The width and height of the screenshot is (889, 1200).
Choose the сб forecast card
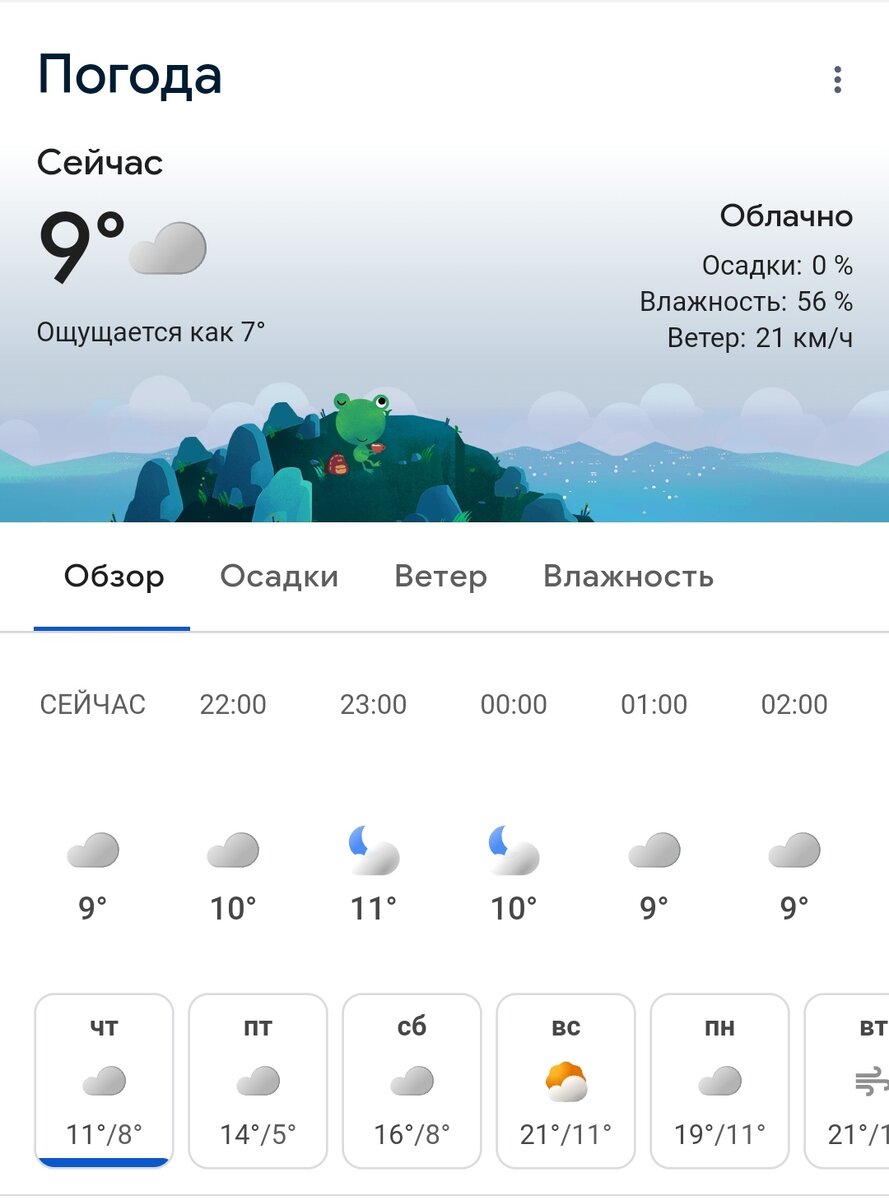pos(412,1080)
